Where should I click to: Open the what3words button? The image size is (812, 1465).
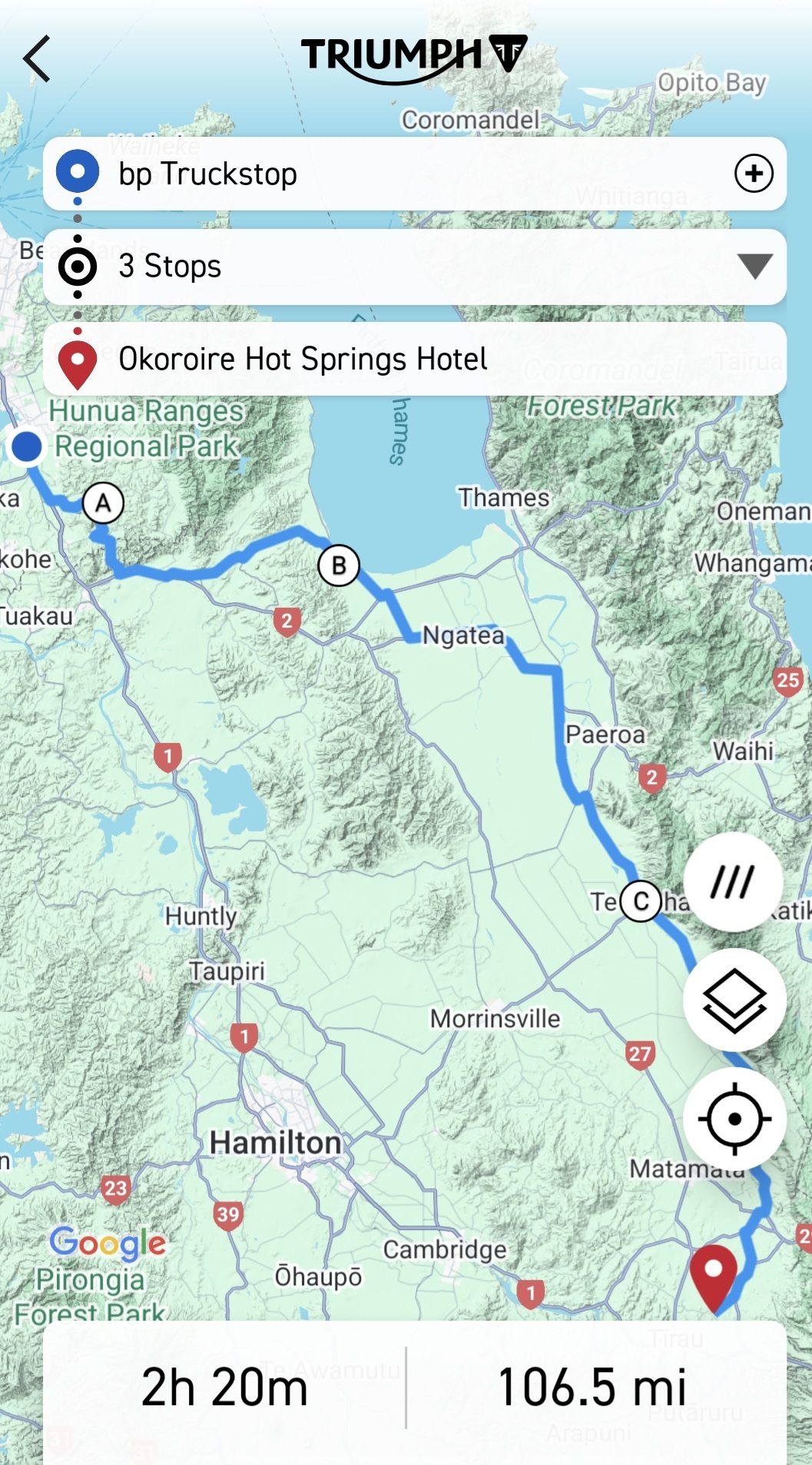[x=733, y=882]
